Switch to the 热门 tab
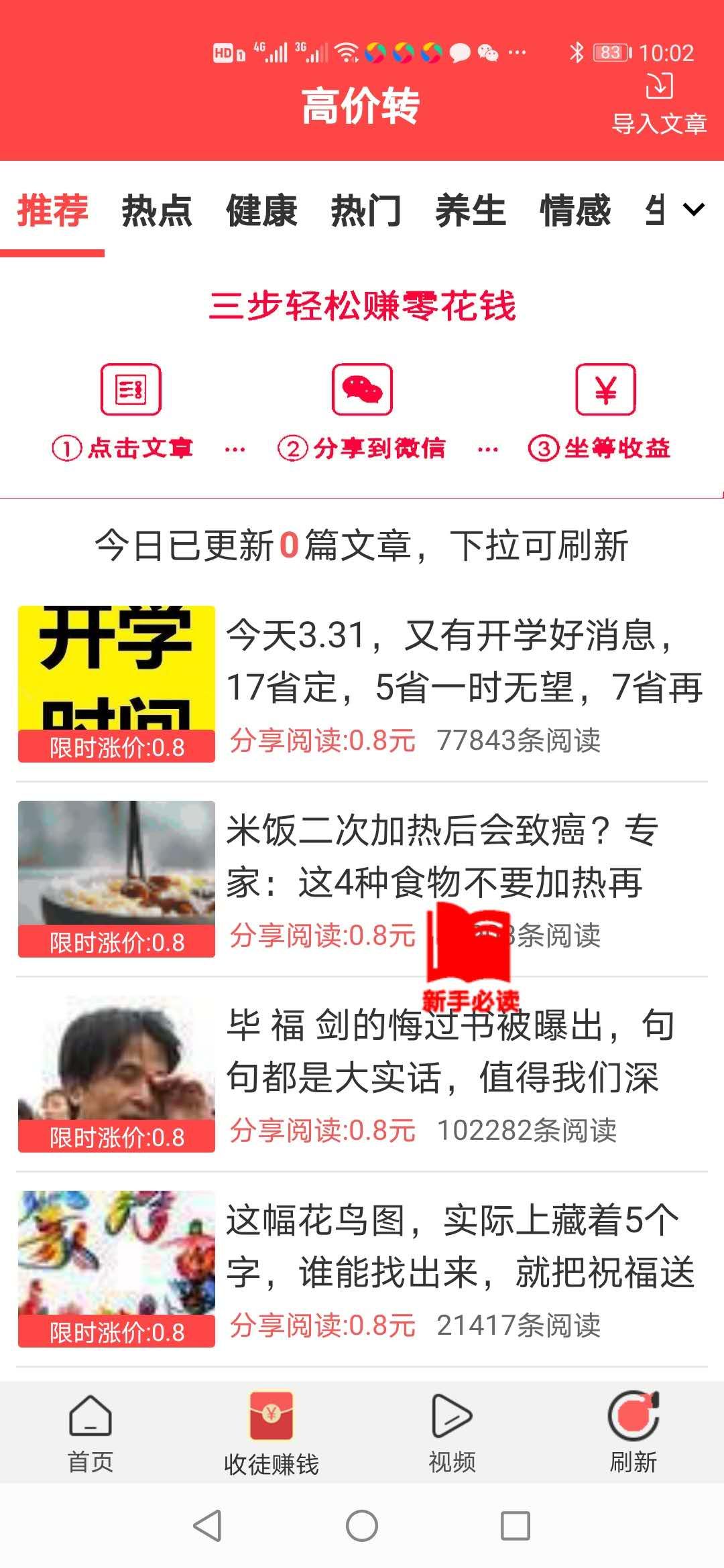The width and height of the screenshot is (724, 1568). 366,210
